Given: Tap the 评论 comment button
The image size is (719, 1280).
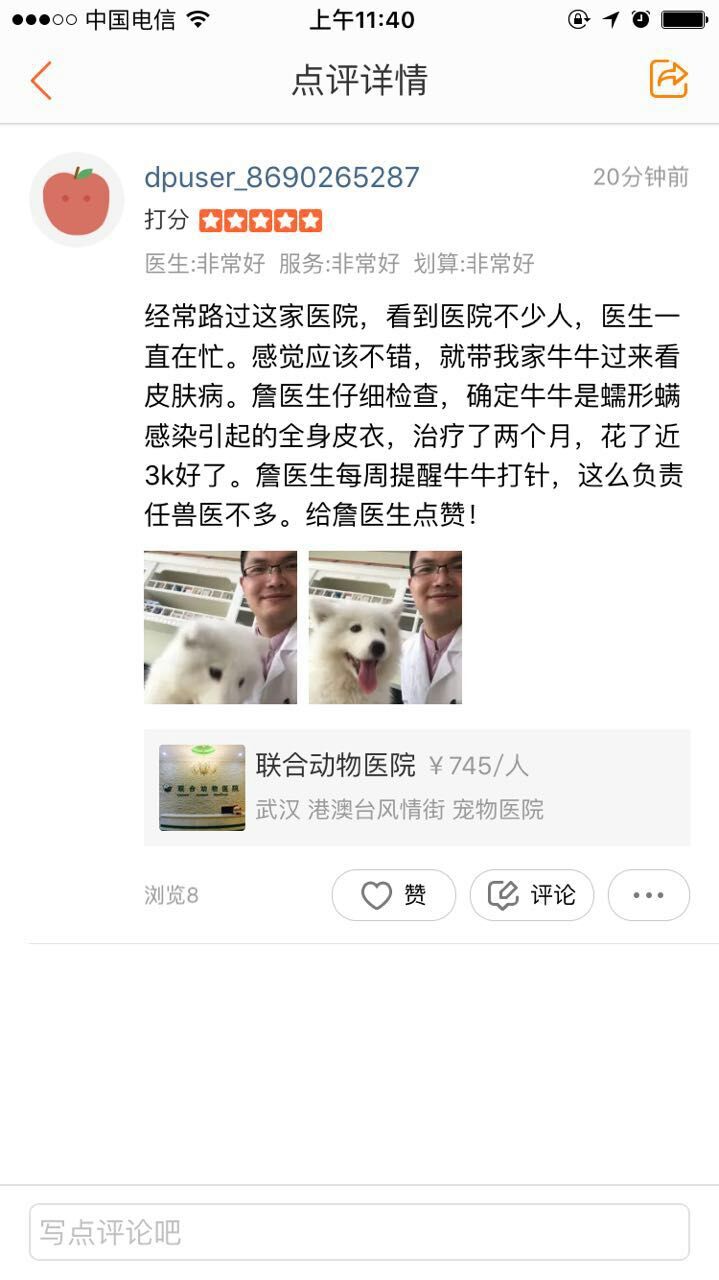Looking at the screenshot, I should click(531, 895).
